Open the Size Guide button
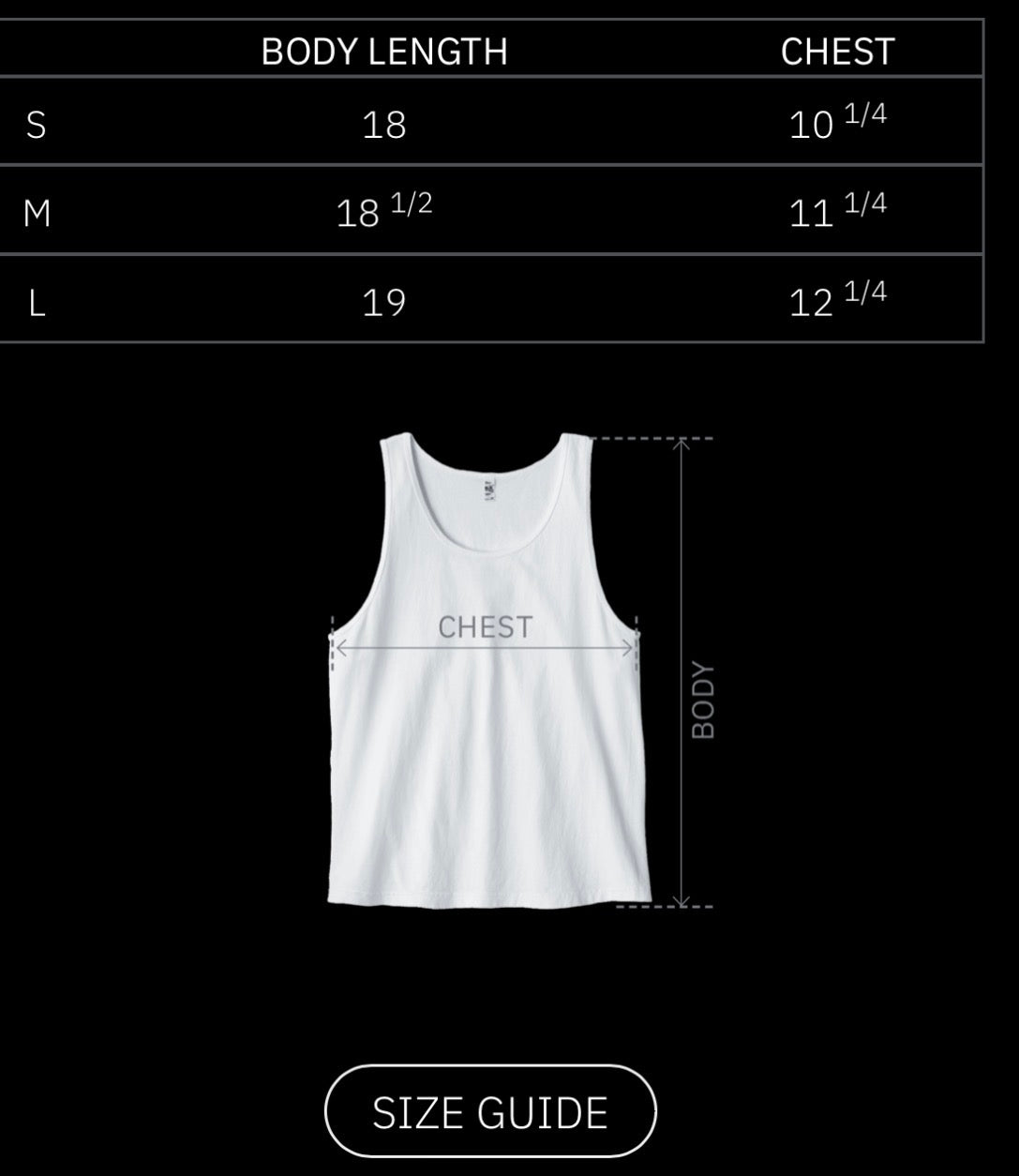Image resolution: width=1019 pixels, height=1176 pixels. [490, 1111]
